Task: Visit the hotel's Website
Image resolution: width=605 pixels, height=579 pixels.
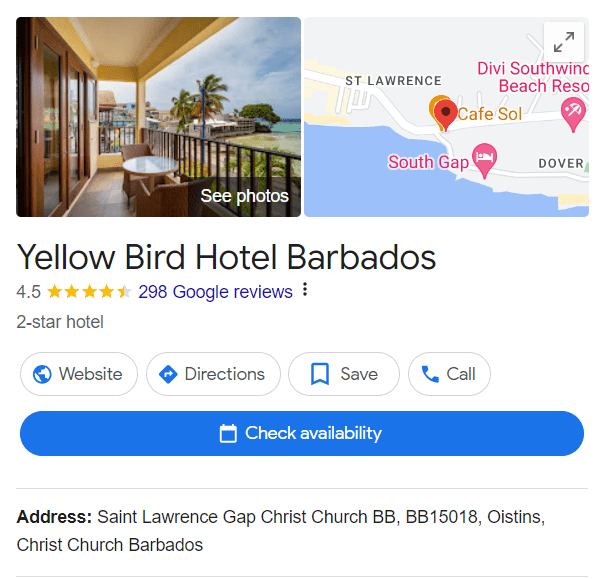Action: coord(78,374)
